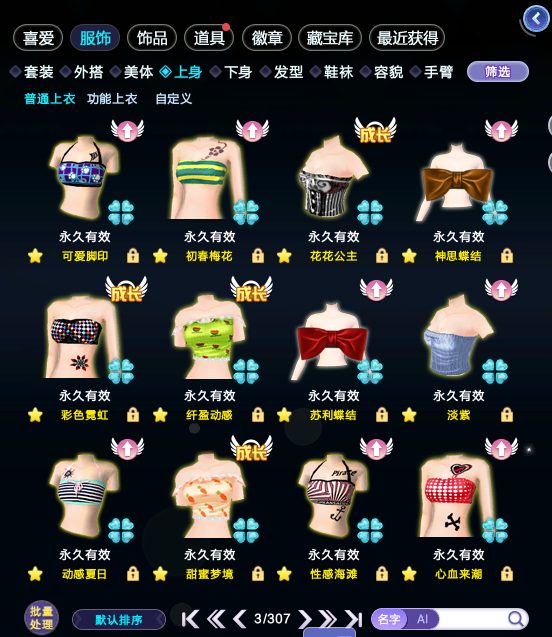Screen dimensions: 552x637
Task: Tap the search magnifier icon
Action: coord(515,619)
